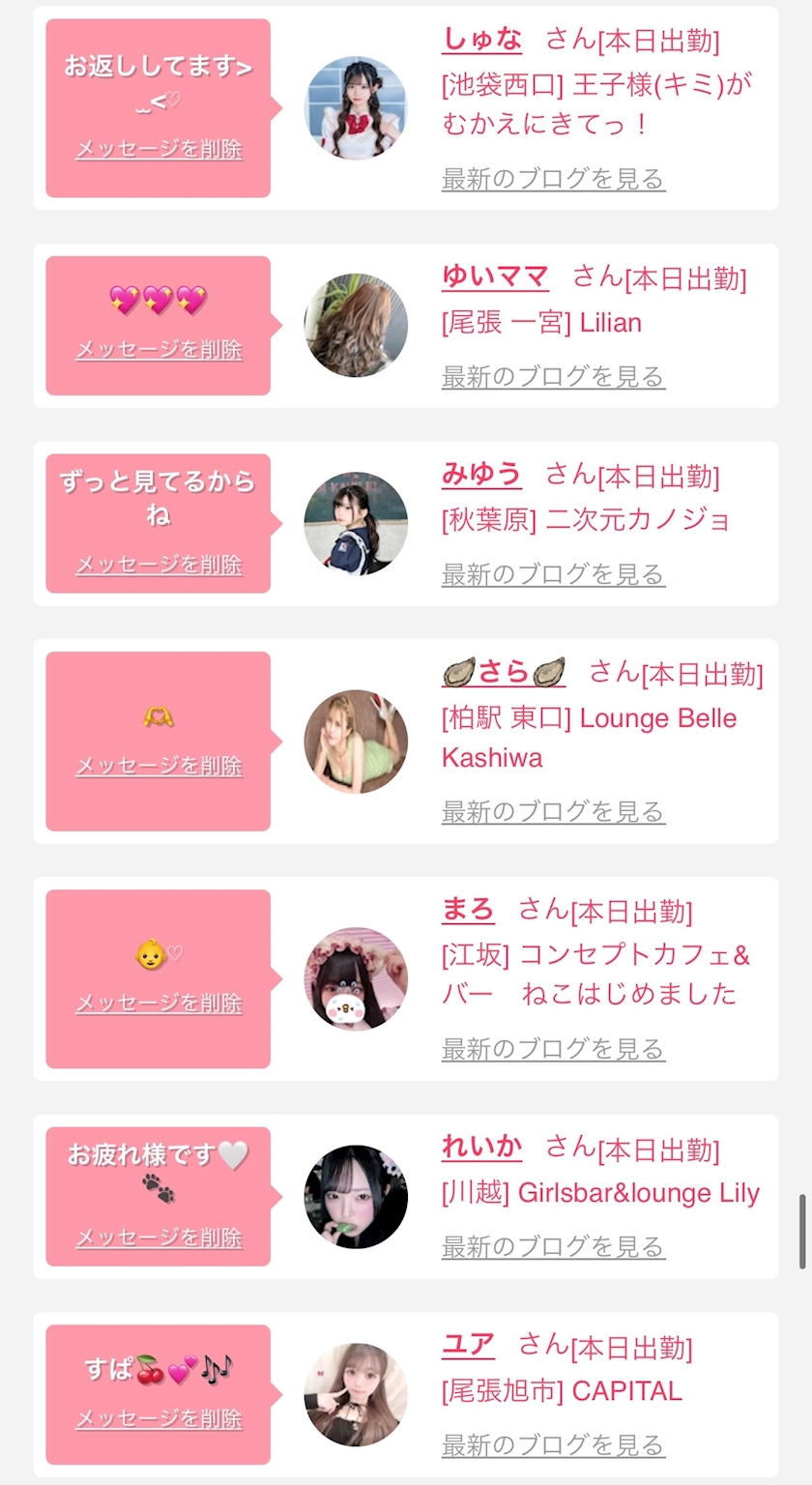Viewport: 812px width, 1485px height.
Task: View しゅな's latest blog
Action: [x=553, y=179]
